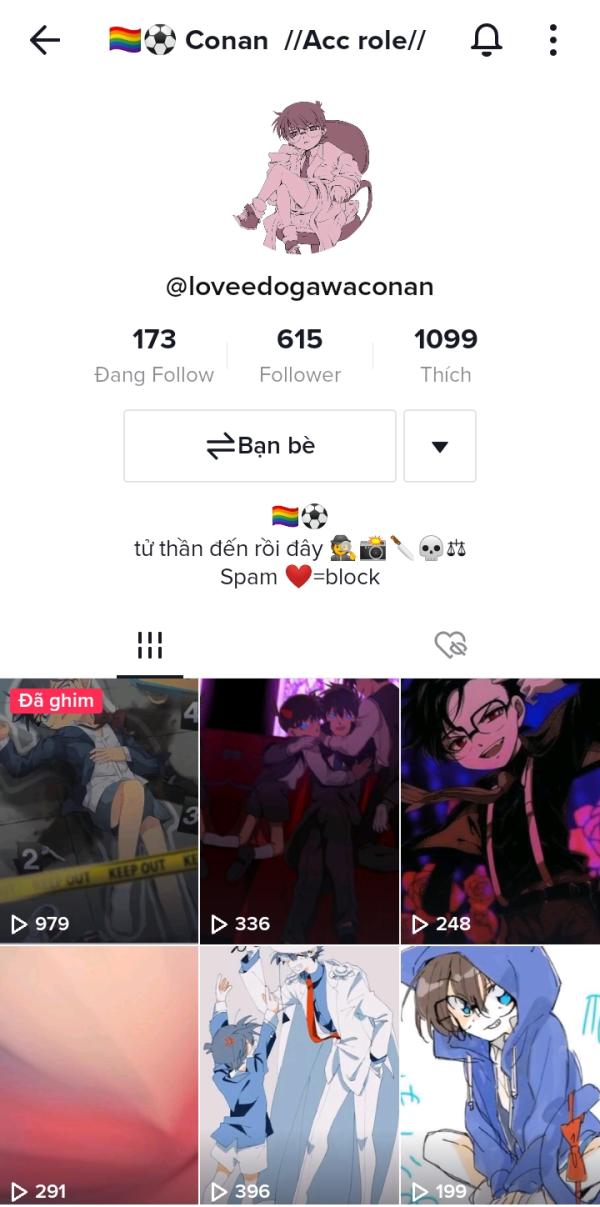Expand the dropdown arrow beside Bạn bè

pos(440,446)
